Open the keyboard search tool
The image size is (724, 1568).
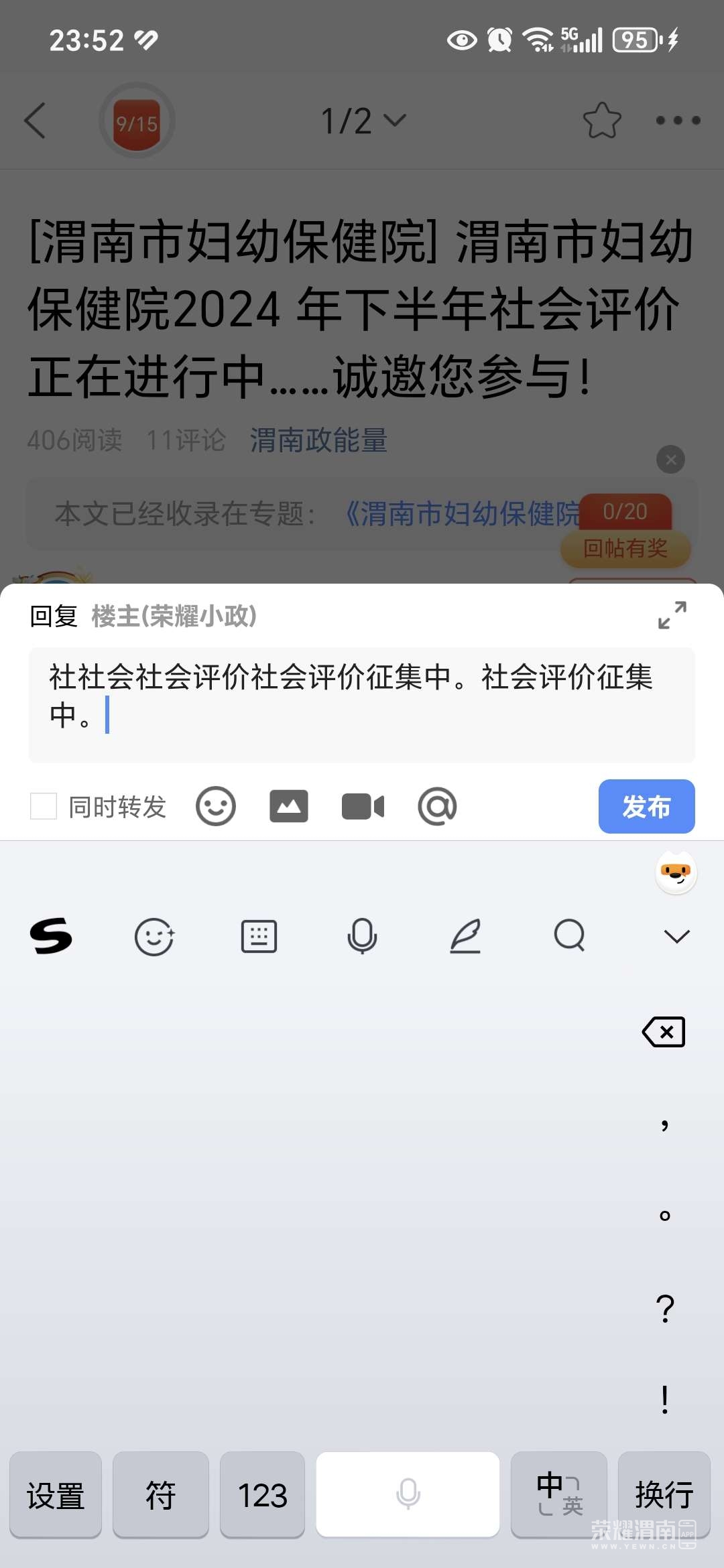[569, 936]
